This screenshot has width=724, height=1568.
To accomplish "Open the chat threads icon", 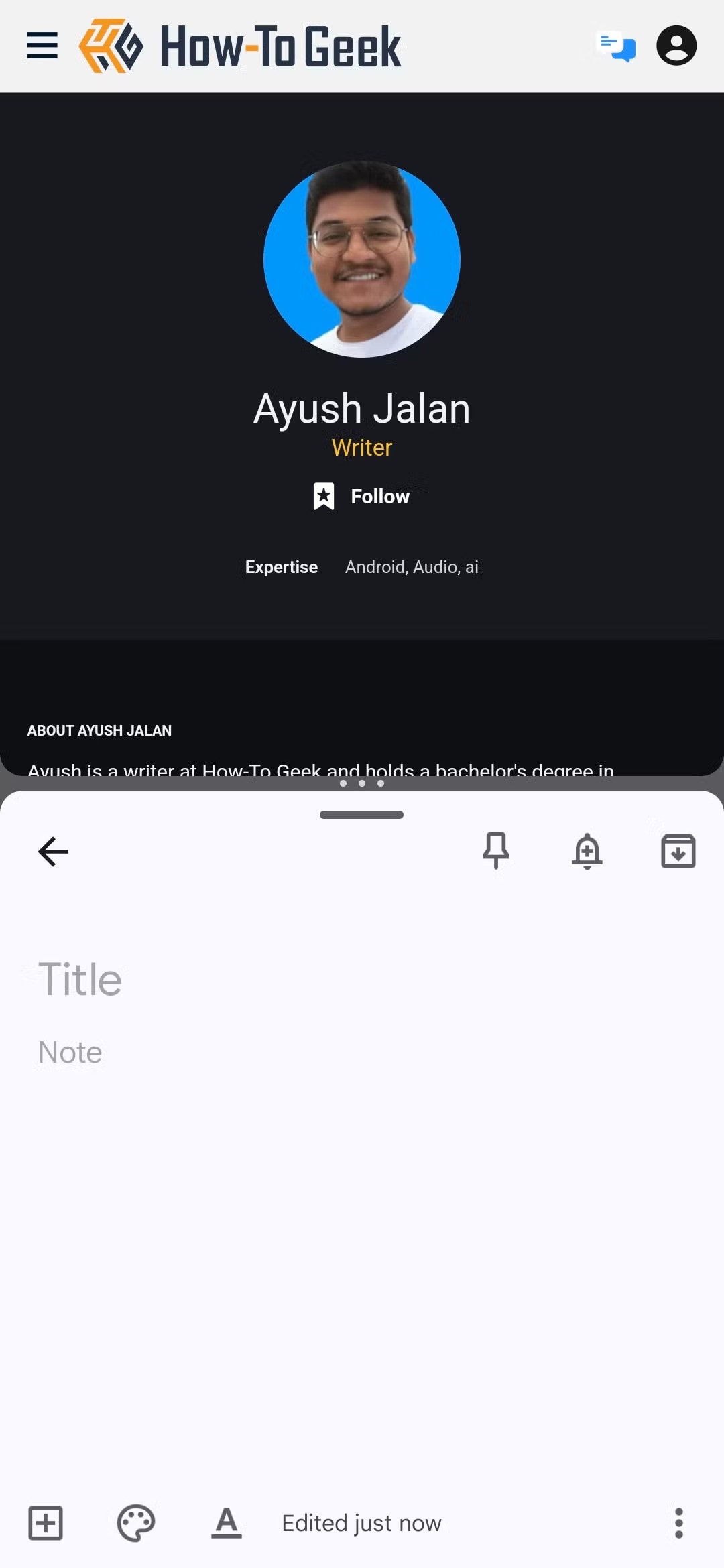I will (x=616, y=46).
